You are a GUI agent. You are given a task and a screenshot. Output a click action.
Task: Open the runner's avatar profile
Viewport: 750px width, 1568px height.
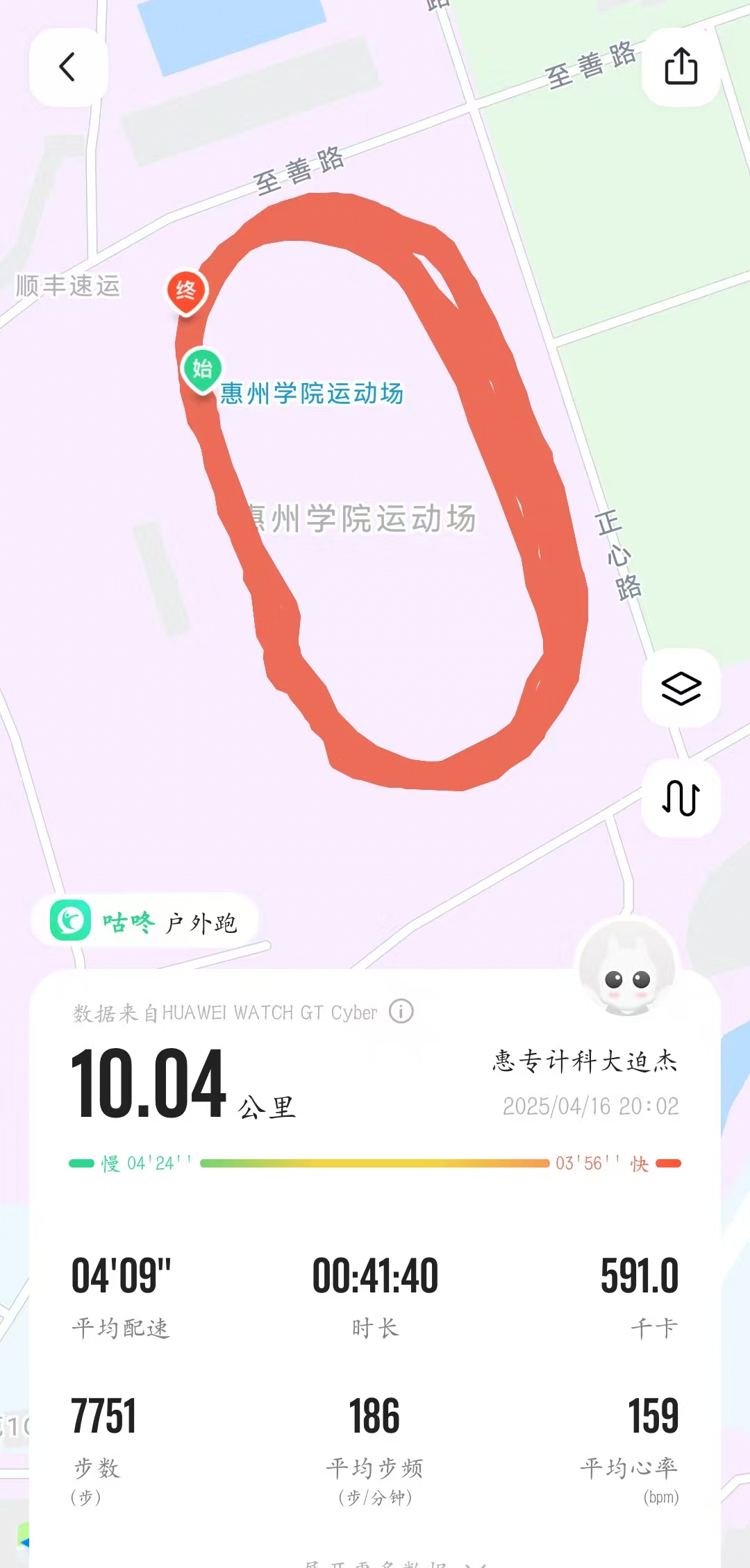[x=628, y=968]
